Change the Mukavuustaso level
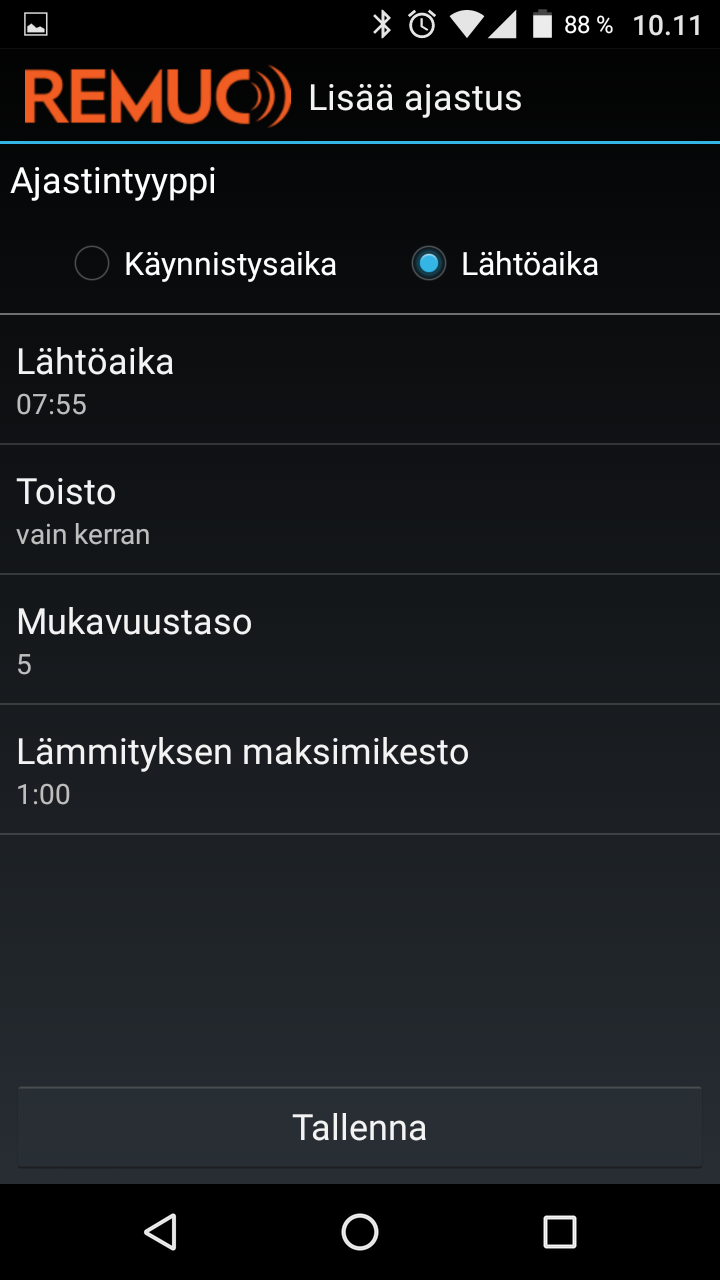The width and height of the screenshot is (720, 1280). tap(360, 640)
